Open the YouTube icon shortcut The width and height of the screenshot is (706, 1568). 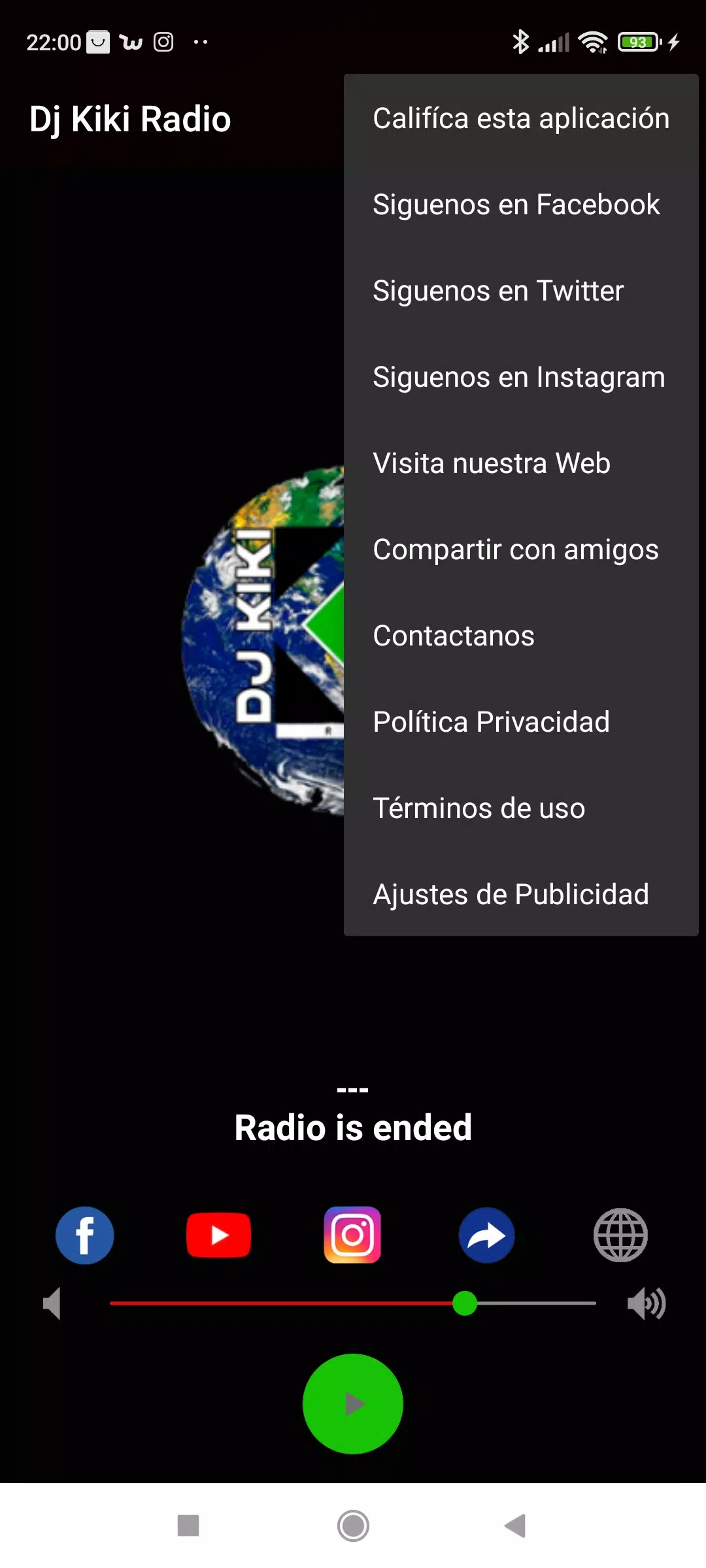218,1235
